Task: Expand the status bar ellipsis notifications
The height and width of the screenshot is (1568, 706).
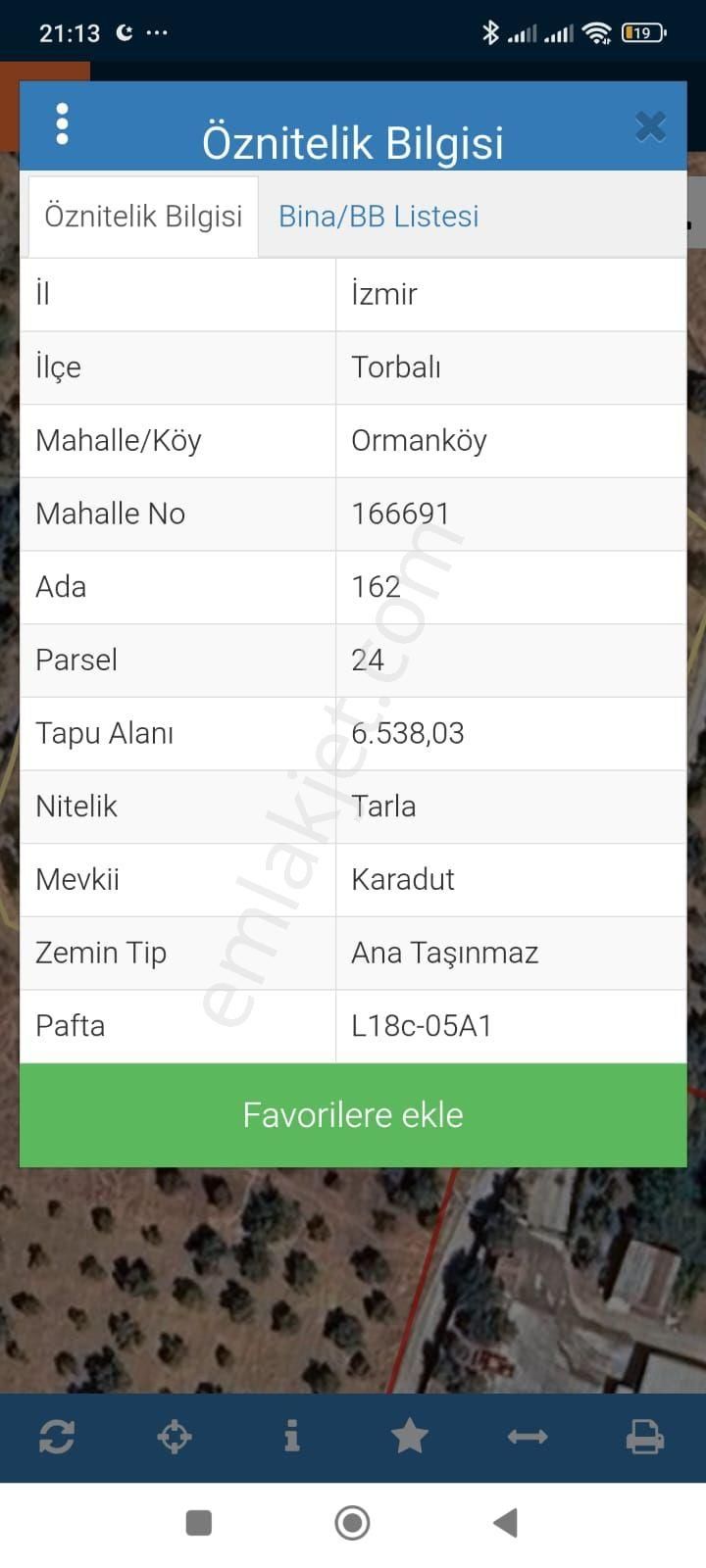Action: [157, 32]
